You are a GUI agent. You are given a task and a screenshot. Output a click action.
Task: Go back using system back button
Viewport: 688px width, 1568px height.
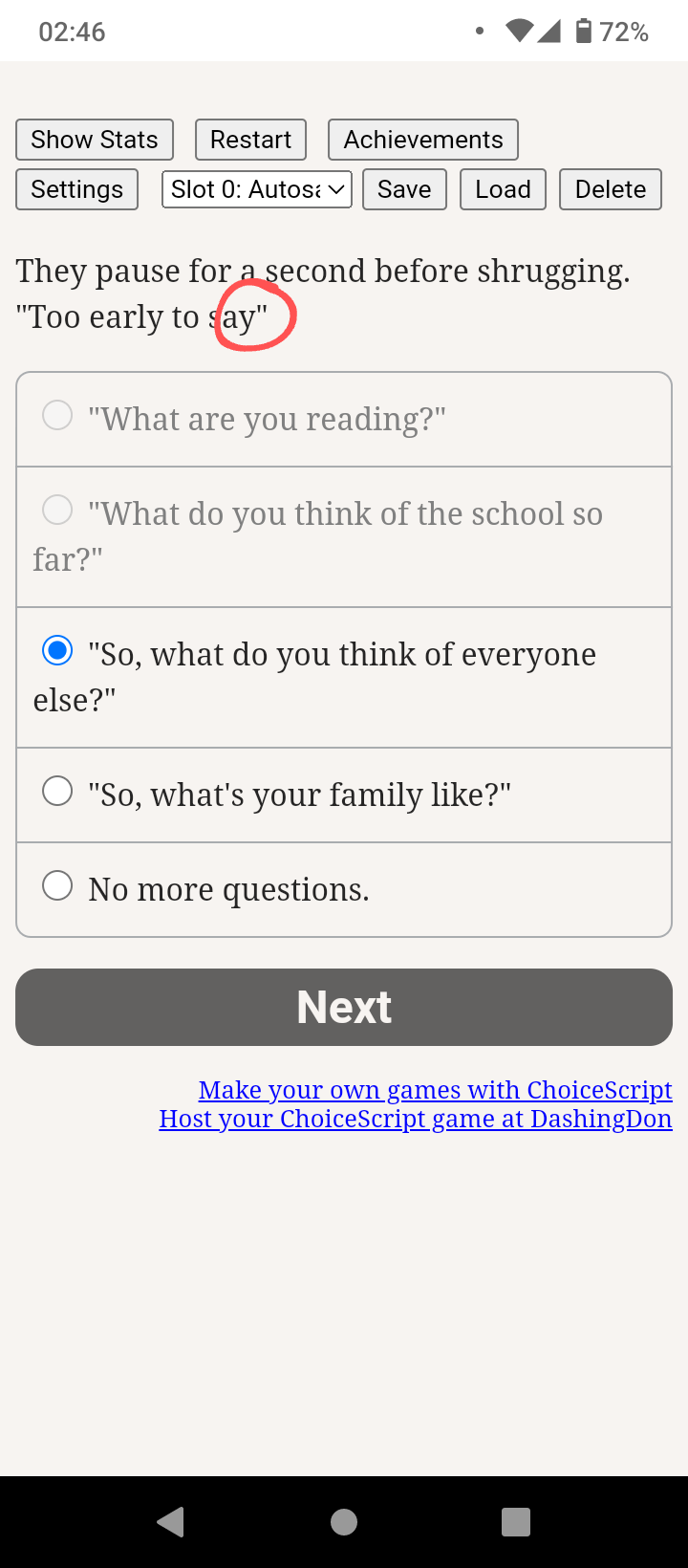tap(171, 1521)
